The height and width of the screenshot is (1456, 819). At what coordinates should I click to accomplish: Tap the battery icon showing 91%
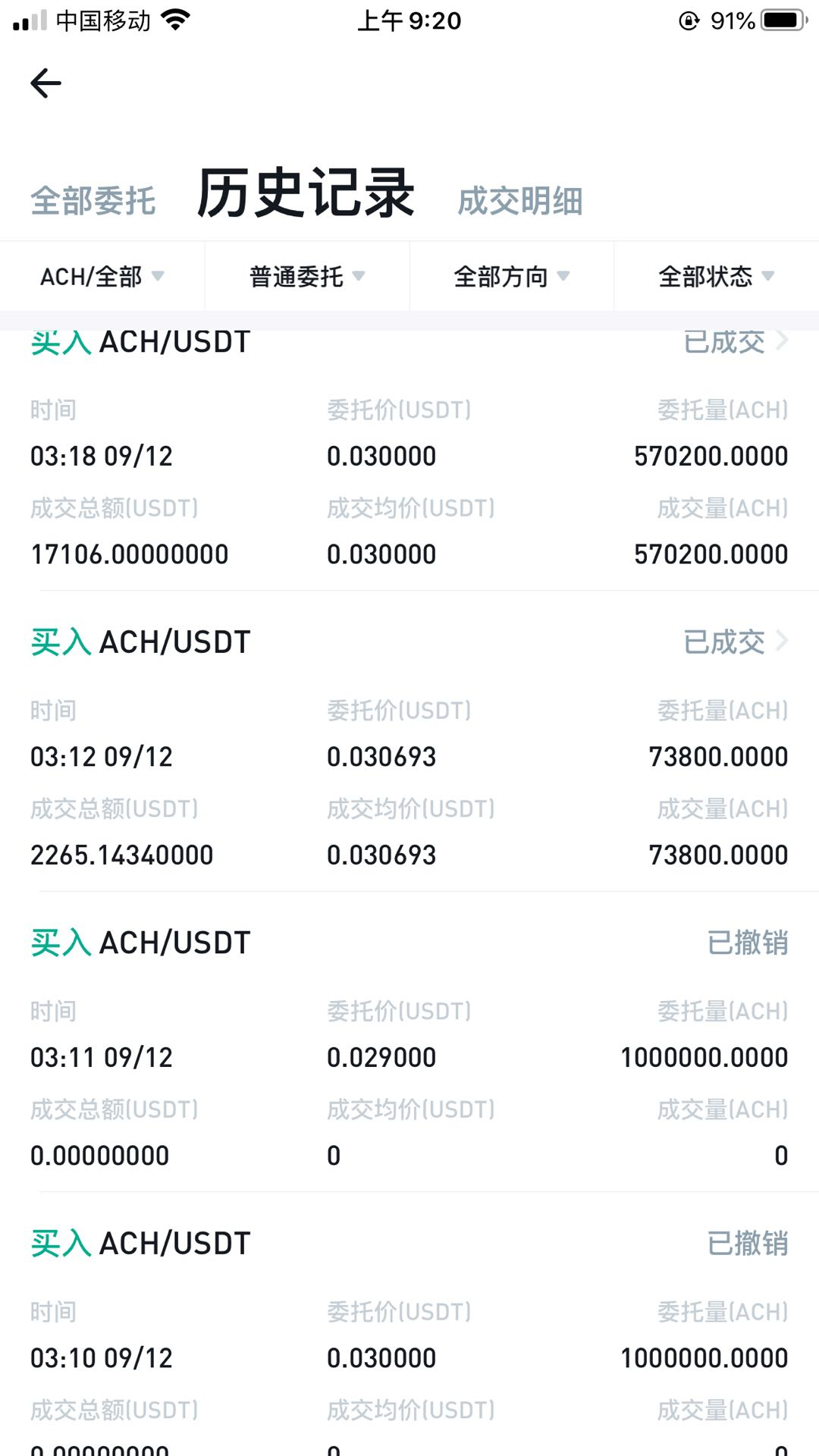tap(781, 20)
